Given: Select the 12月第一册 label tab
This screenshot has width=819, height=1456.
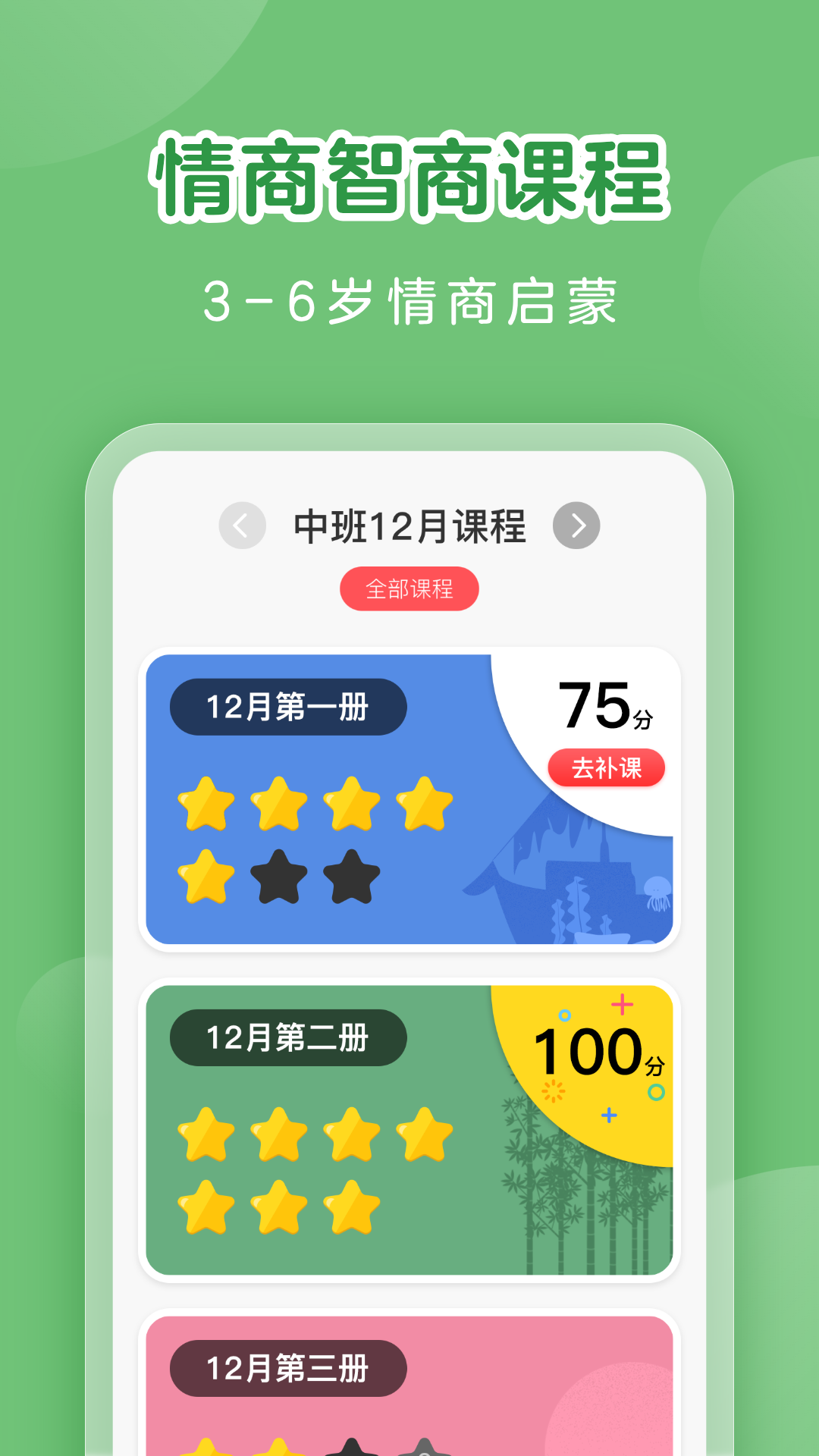Looking at the screenshot, I should (x=288, y=705).
